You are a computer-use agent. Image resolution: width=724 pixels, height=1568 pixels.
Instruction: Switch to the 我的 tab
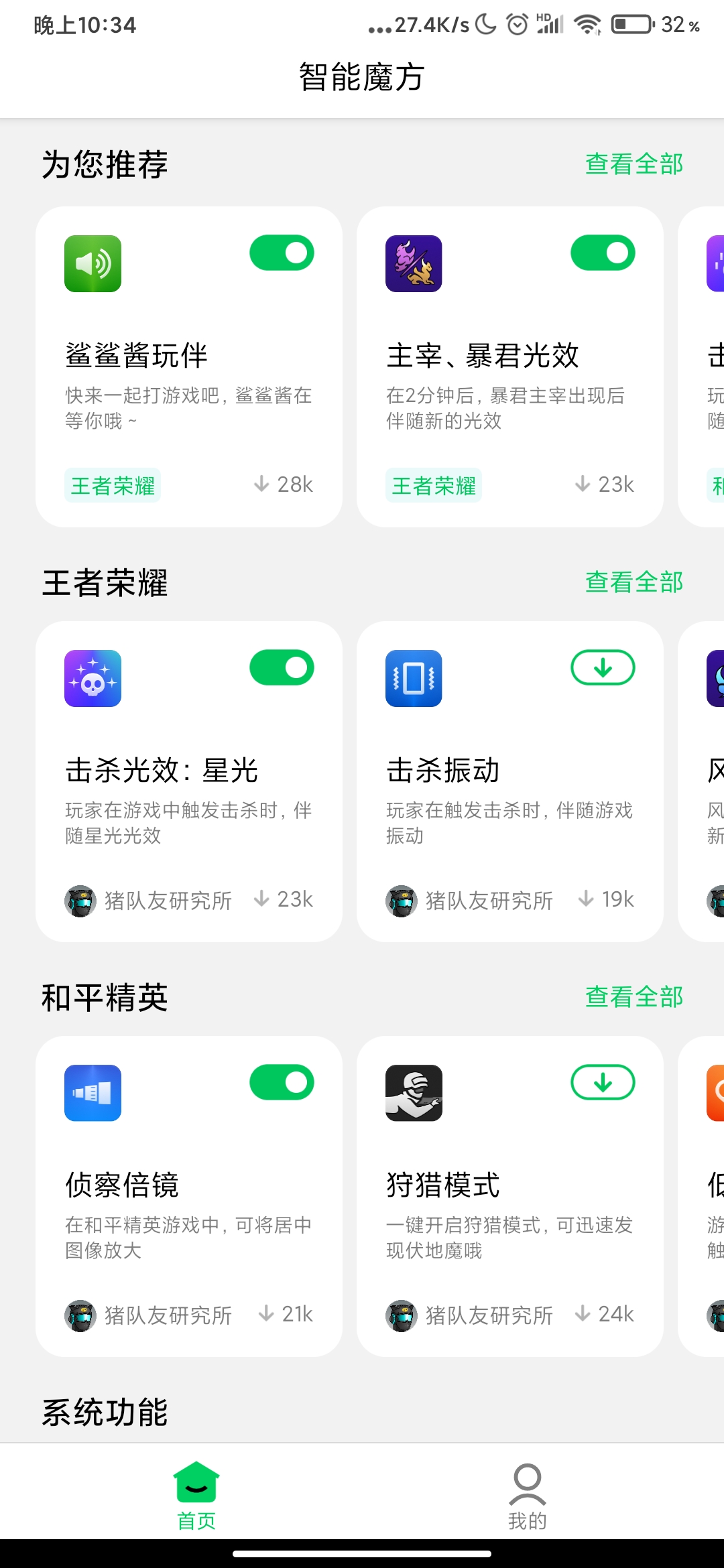(528, 1496)
